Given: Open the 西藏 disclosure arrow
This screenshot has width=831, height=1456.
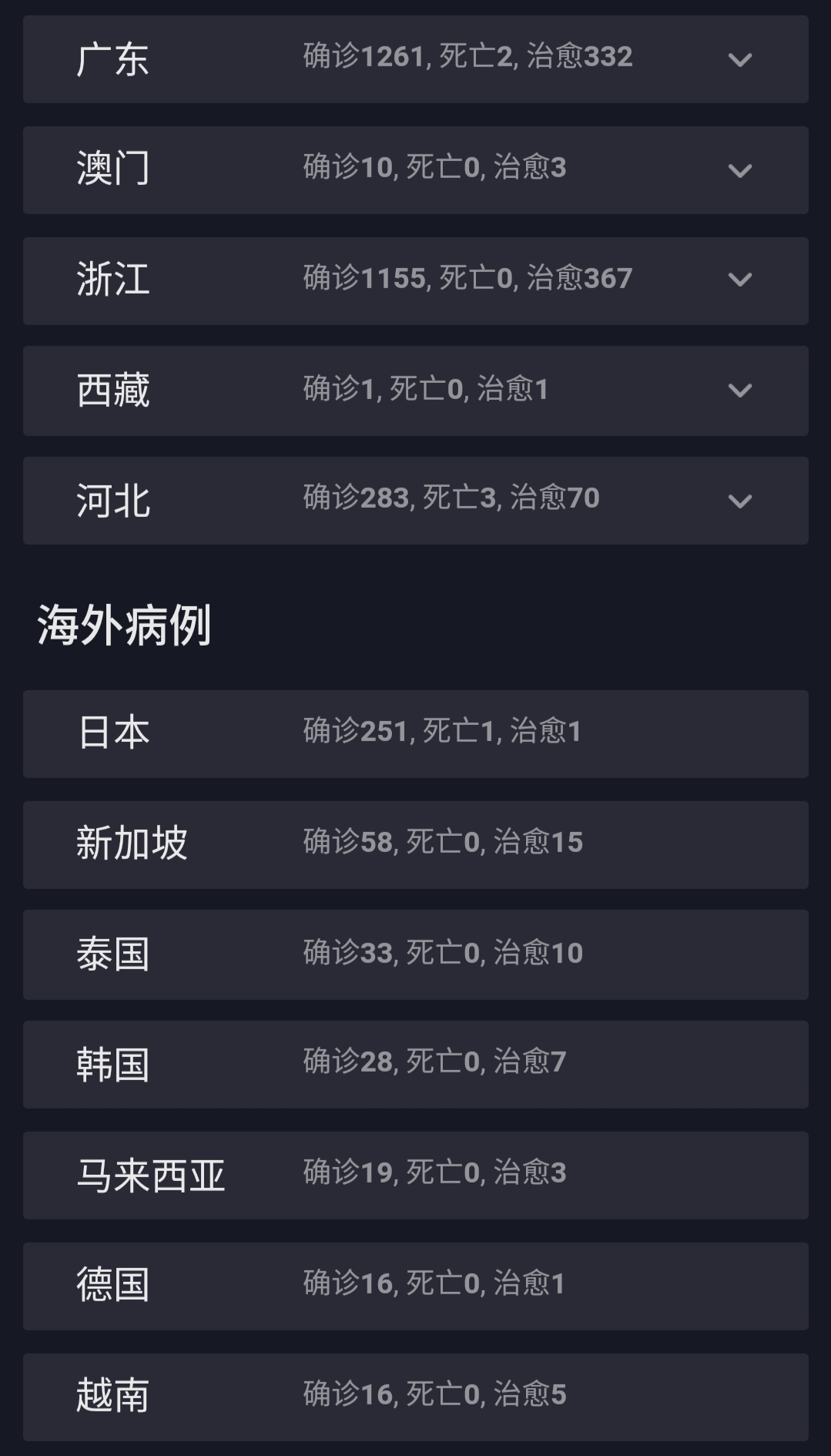Looking at the screenshot, I should coord(739,391).
